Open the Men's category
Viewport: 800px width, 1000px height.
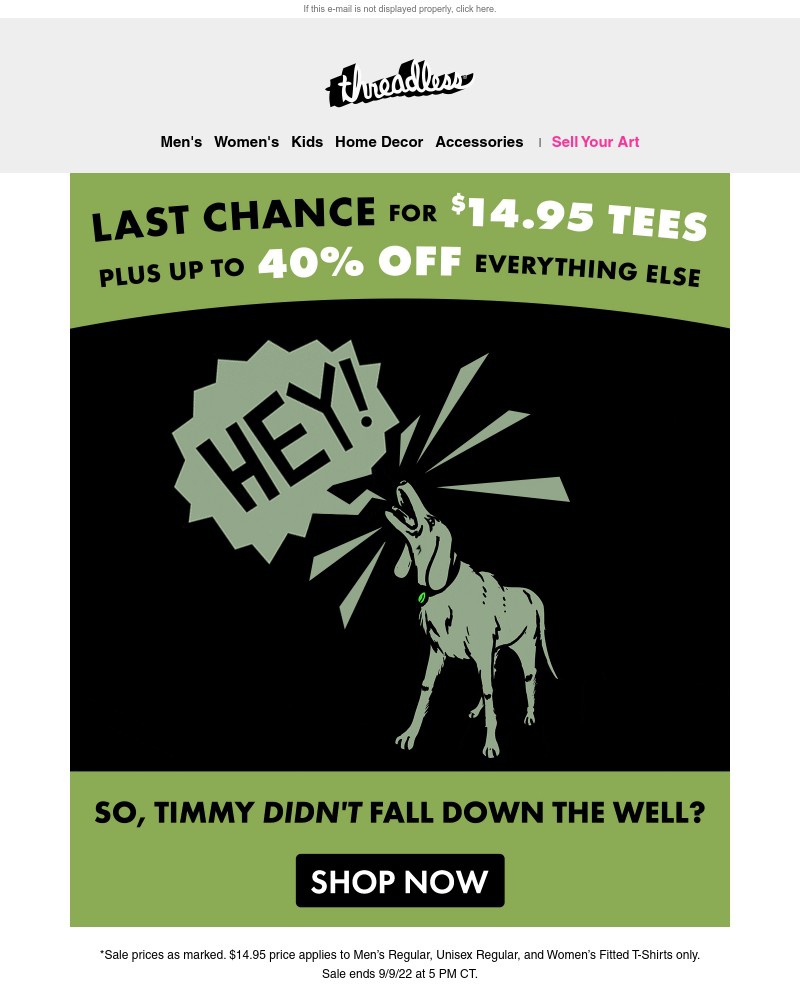pos(181,142)
